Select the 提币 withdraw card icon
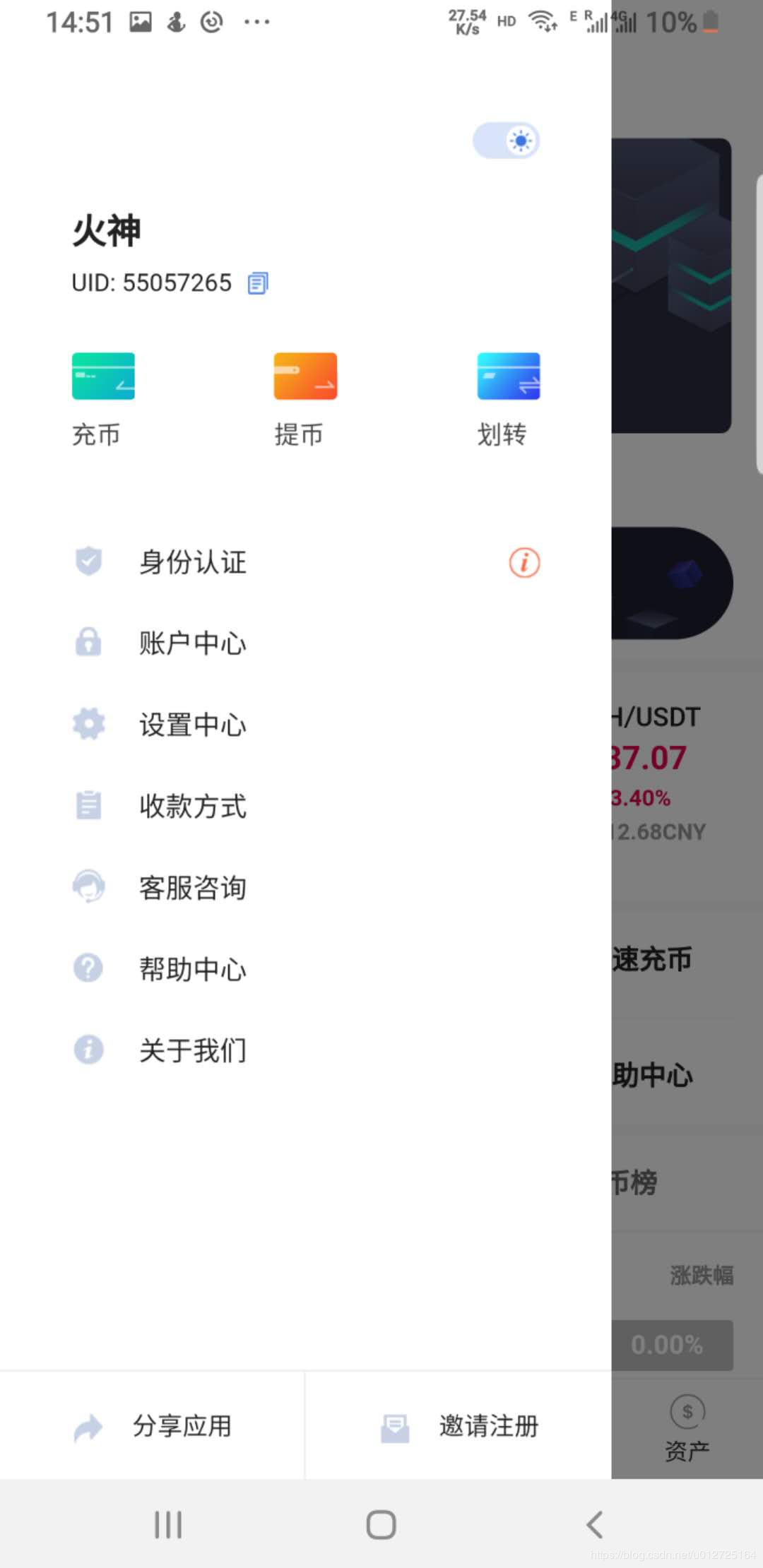Screen dimensions: 763x1568 (x=304, y=376)
